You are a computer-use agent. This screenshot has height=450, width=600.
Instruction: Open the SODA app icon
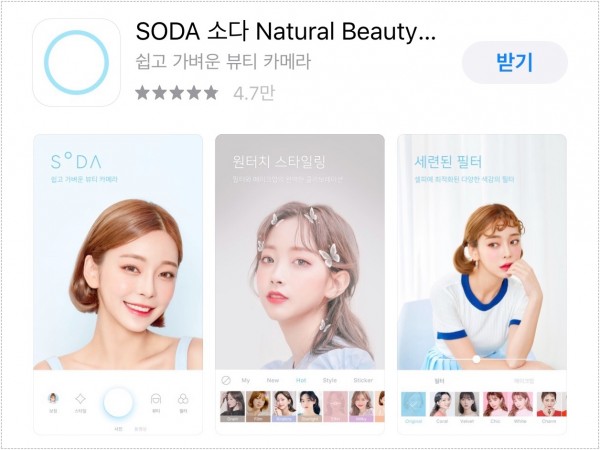(x=76, y=62)
